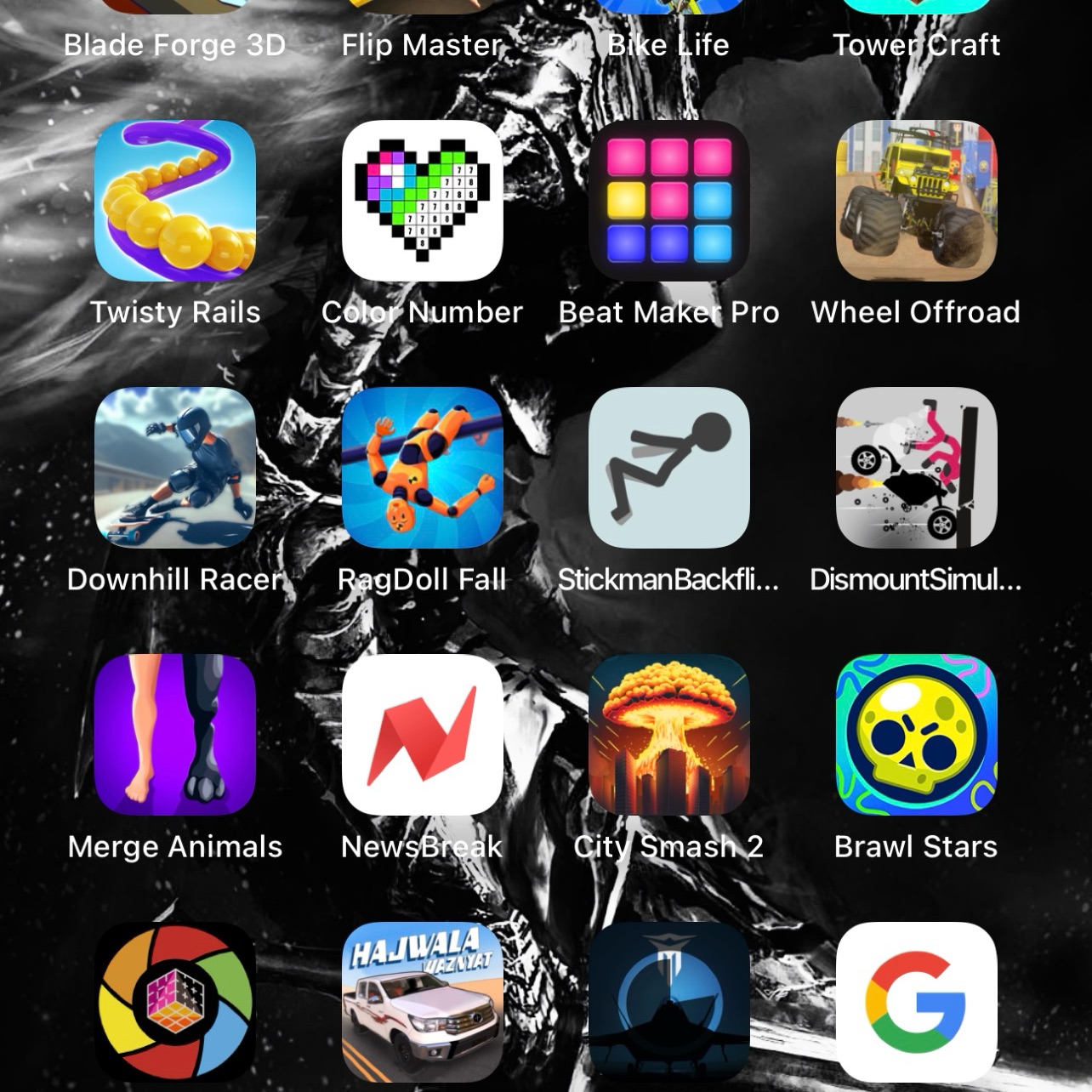
Task: Launch Dismount Simulator
Action: click(916, 468)
